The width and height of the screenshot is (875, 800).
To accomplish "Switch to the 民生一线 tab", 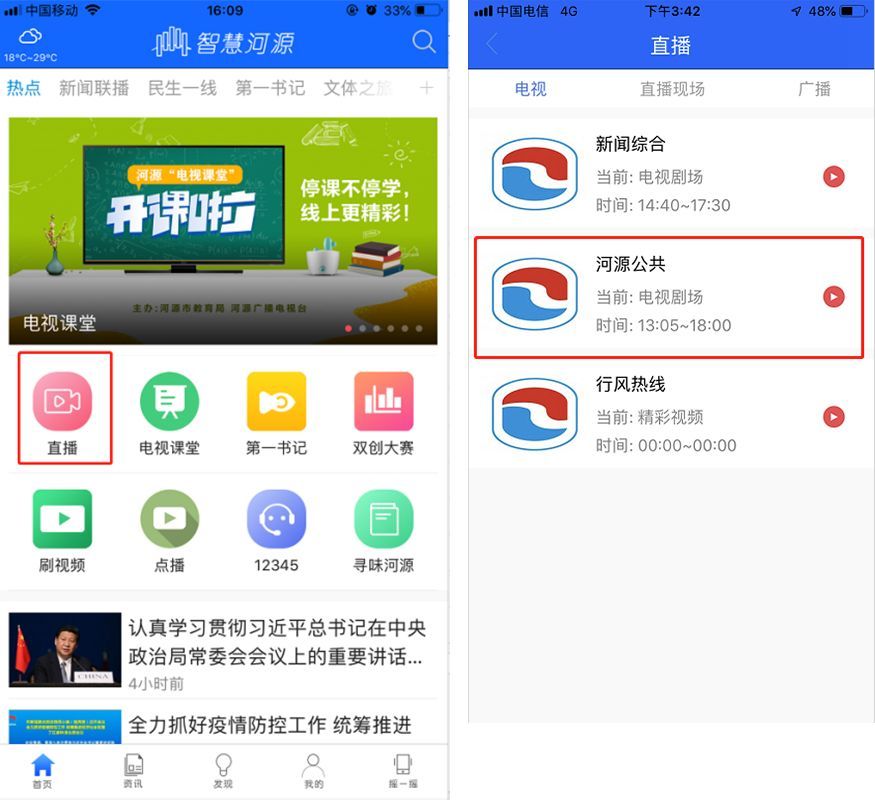I will point(182,88).
